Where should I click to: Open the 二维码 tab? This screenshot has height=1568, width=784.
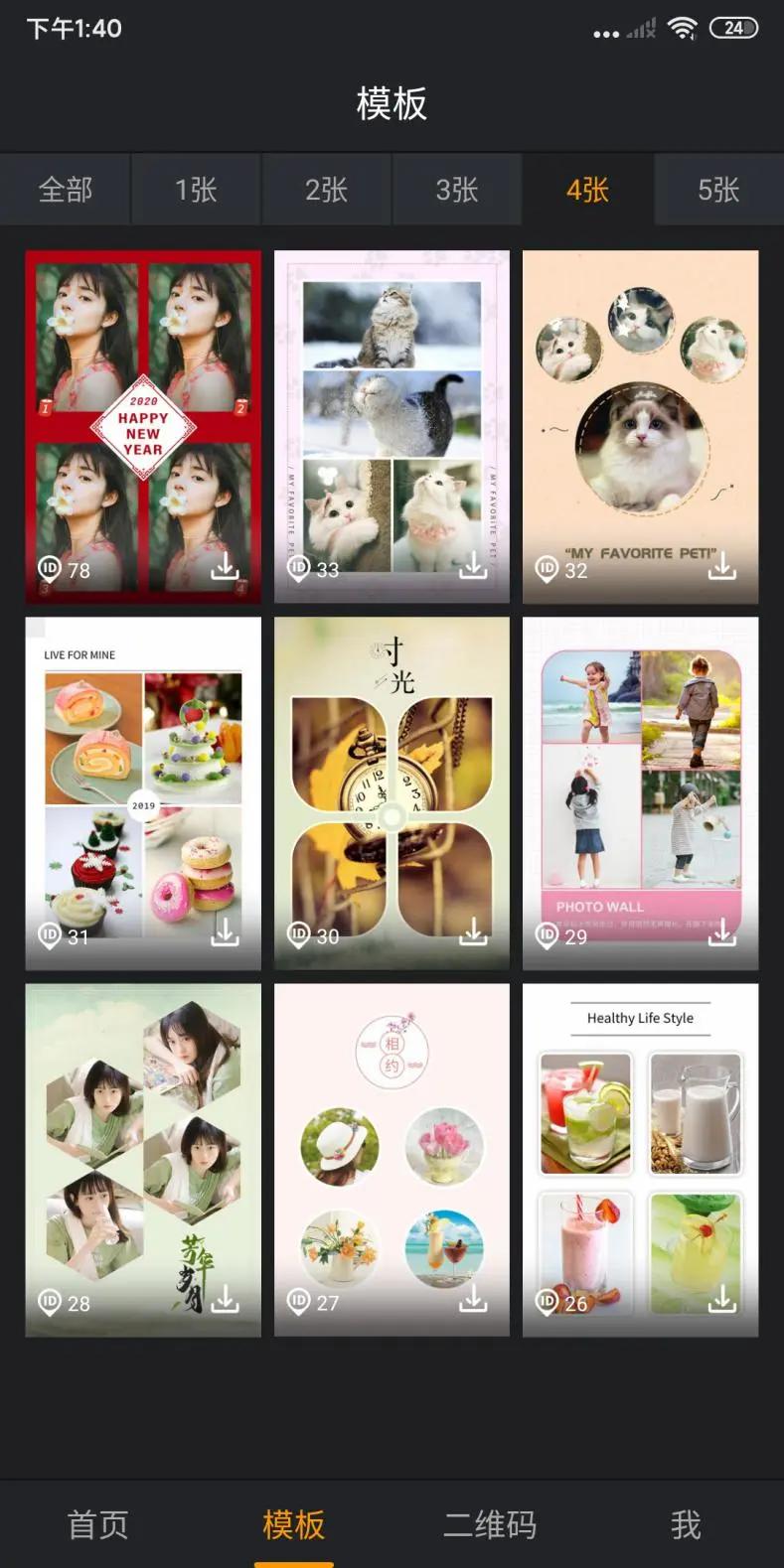coord(490,1524)
